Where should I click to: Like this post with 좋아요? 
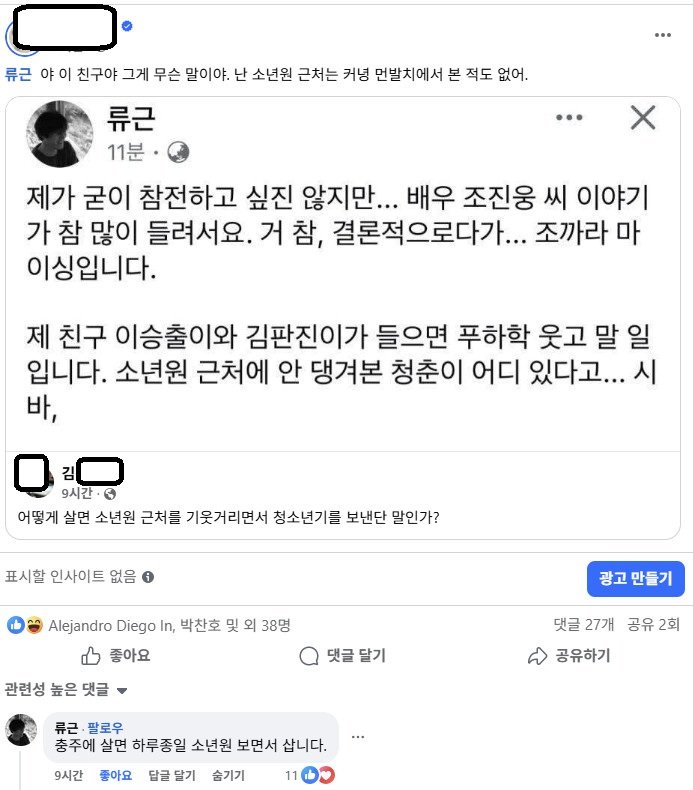(116, 656)
